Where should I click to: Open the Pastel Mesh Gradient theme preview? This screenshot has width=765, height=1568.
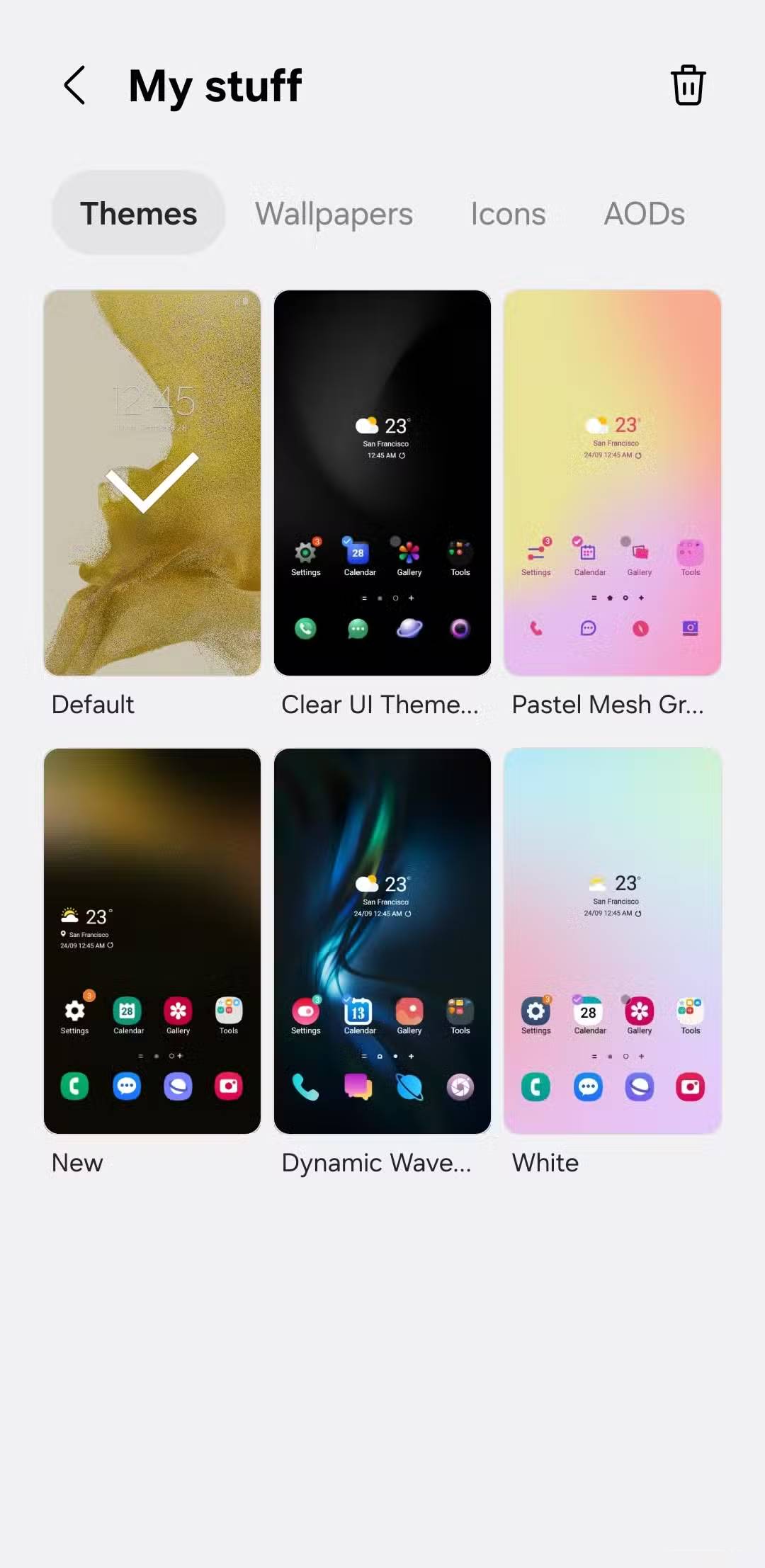coord(612,482)
